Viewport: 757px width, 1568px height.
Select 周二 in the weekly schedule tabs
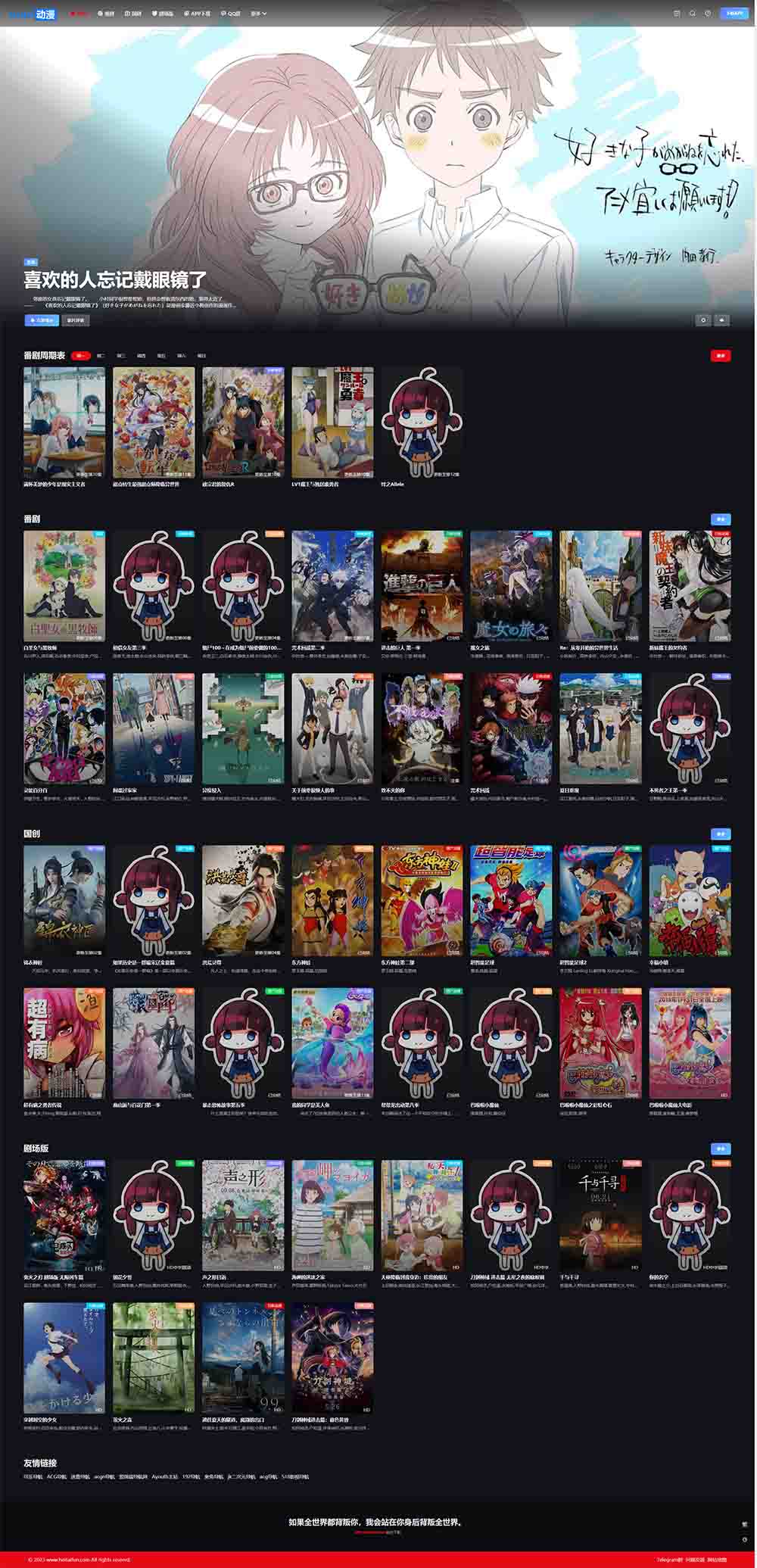click(x=101, y=355)
